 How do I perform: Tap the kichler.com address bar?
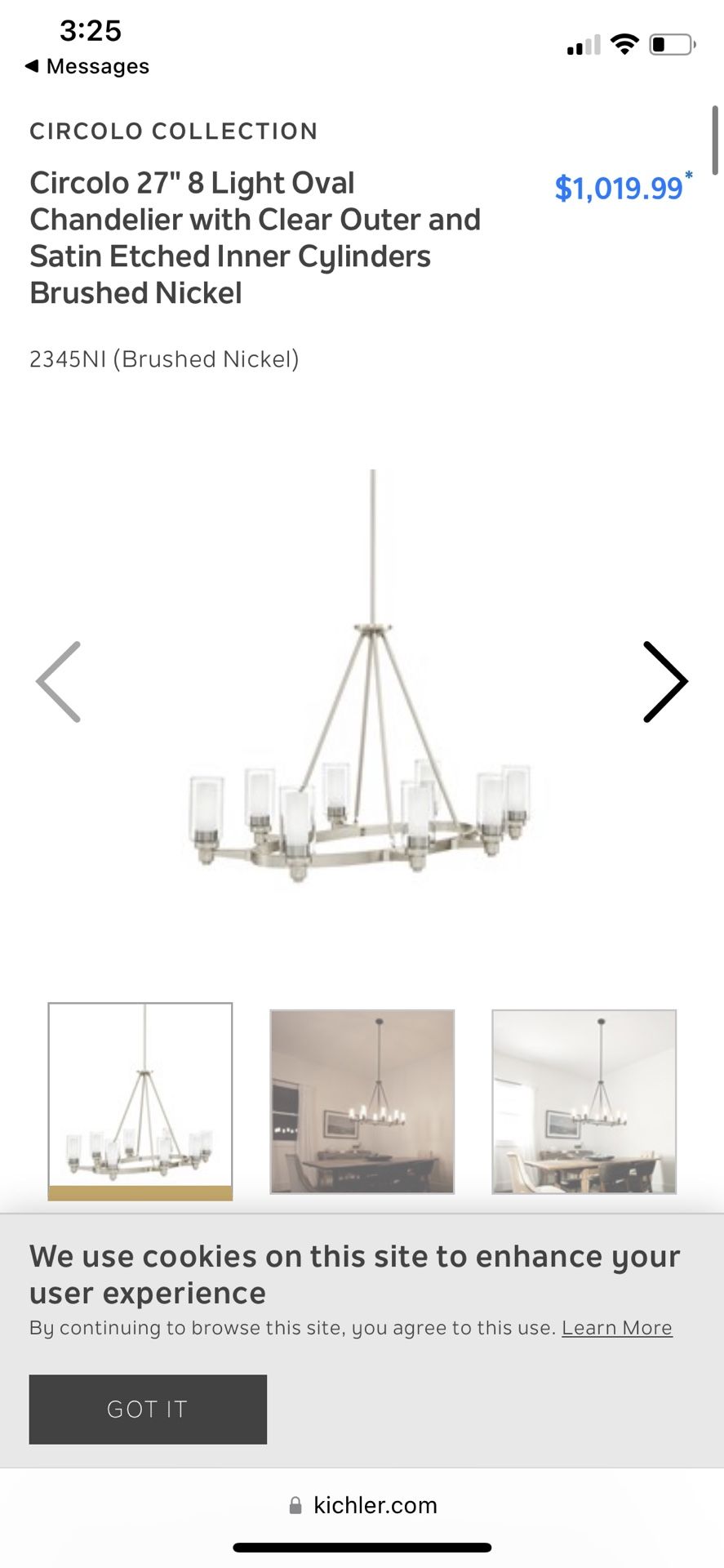pos(363,1505)
